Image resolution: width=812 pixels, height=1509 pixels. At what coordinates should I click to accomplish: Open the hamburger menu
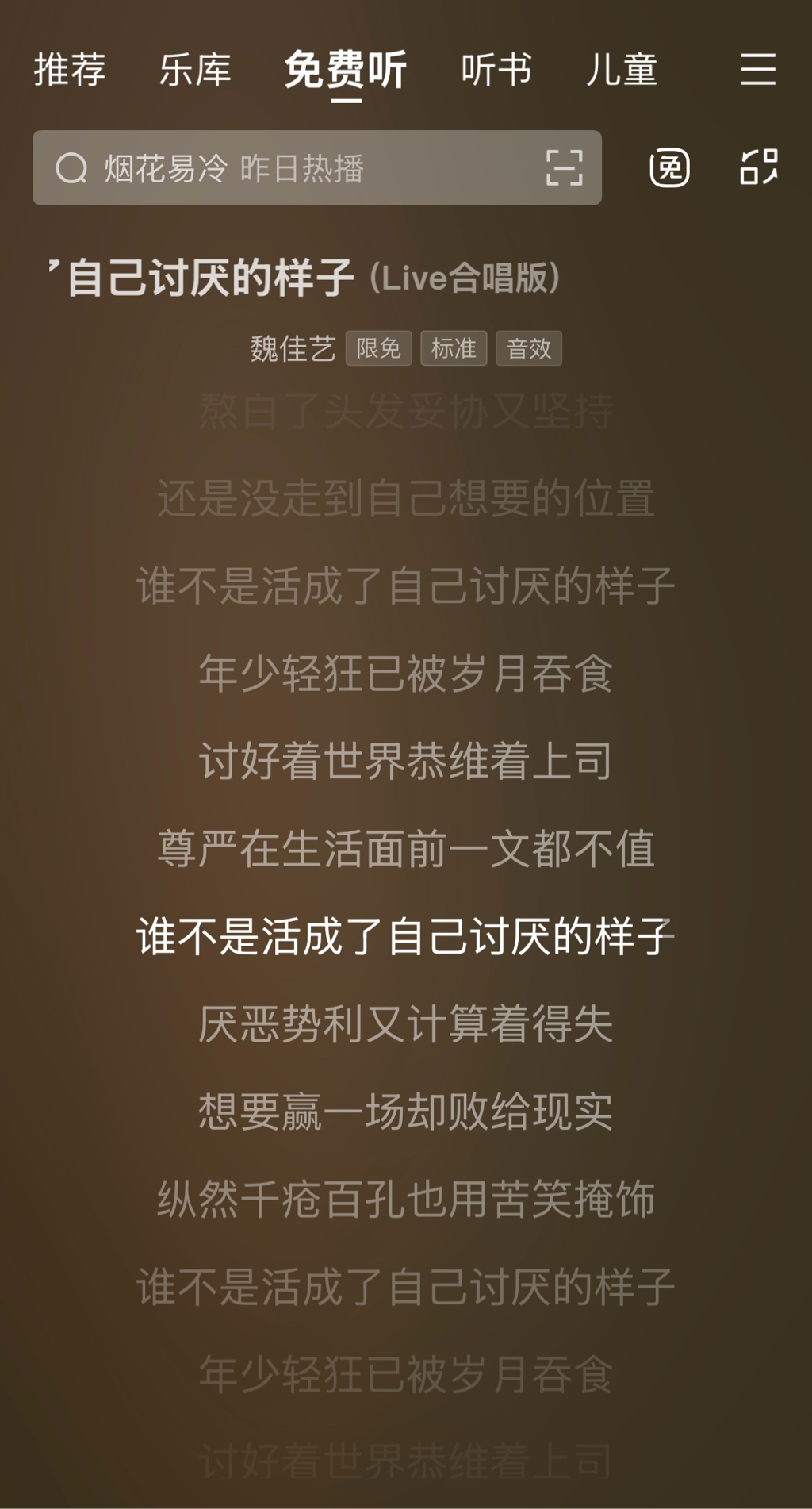coord(758,70)
